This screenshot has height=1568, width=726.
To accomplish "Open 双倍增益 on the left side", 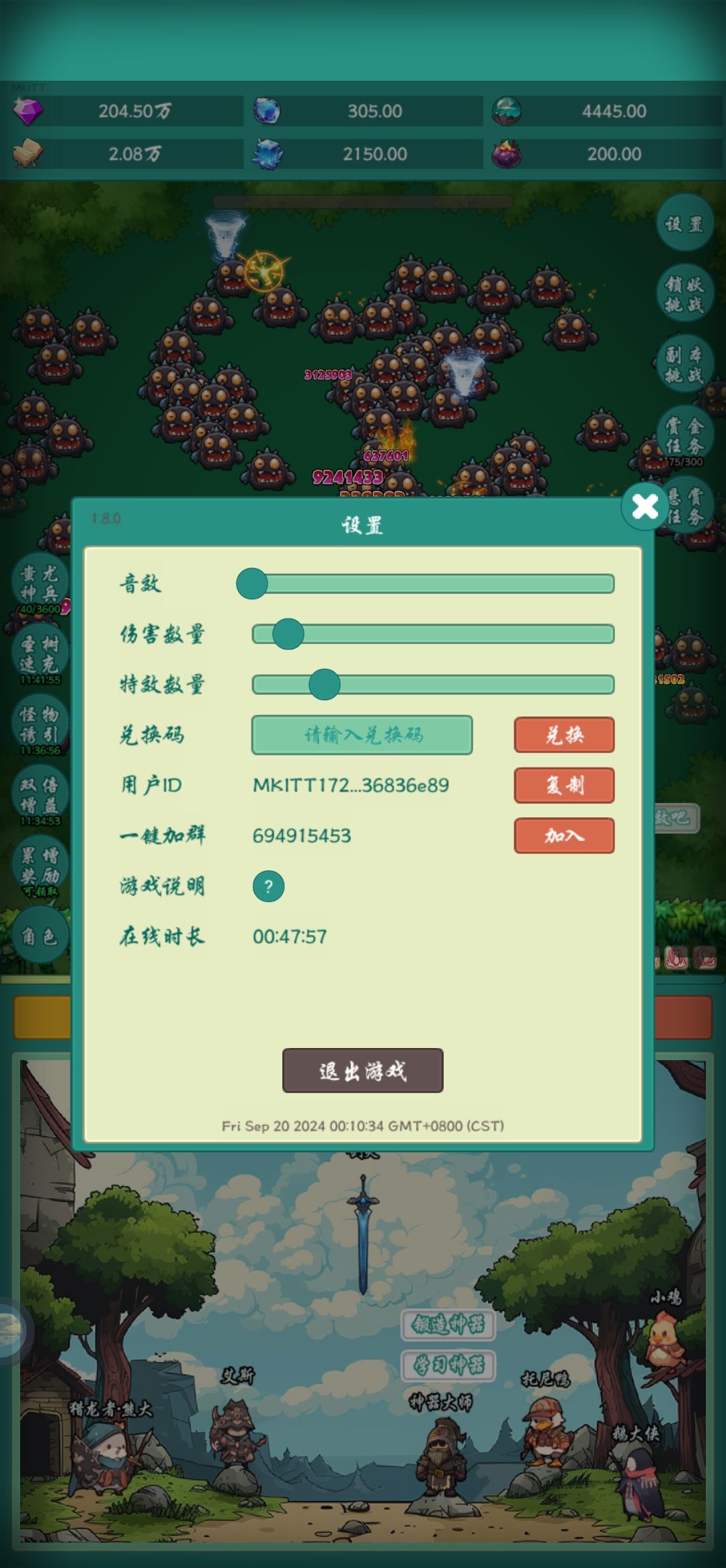I will pos(40,794).
